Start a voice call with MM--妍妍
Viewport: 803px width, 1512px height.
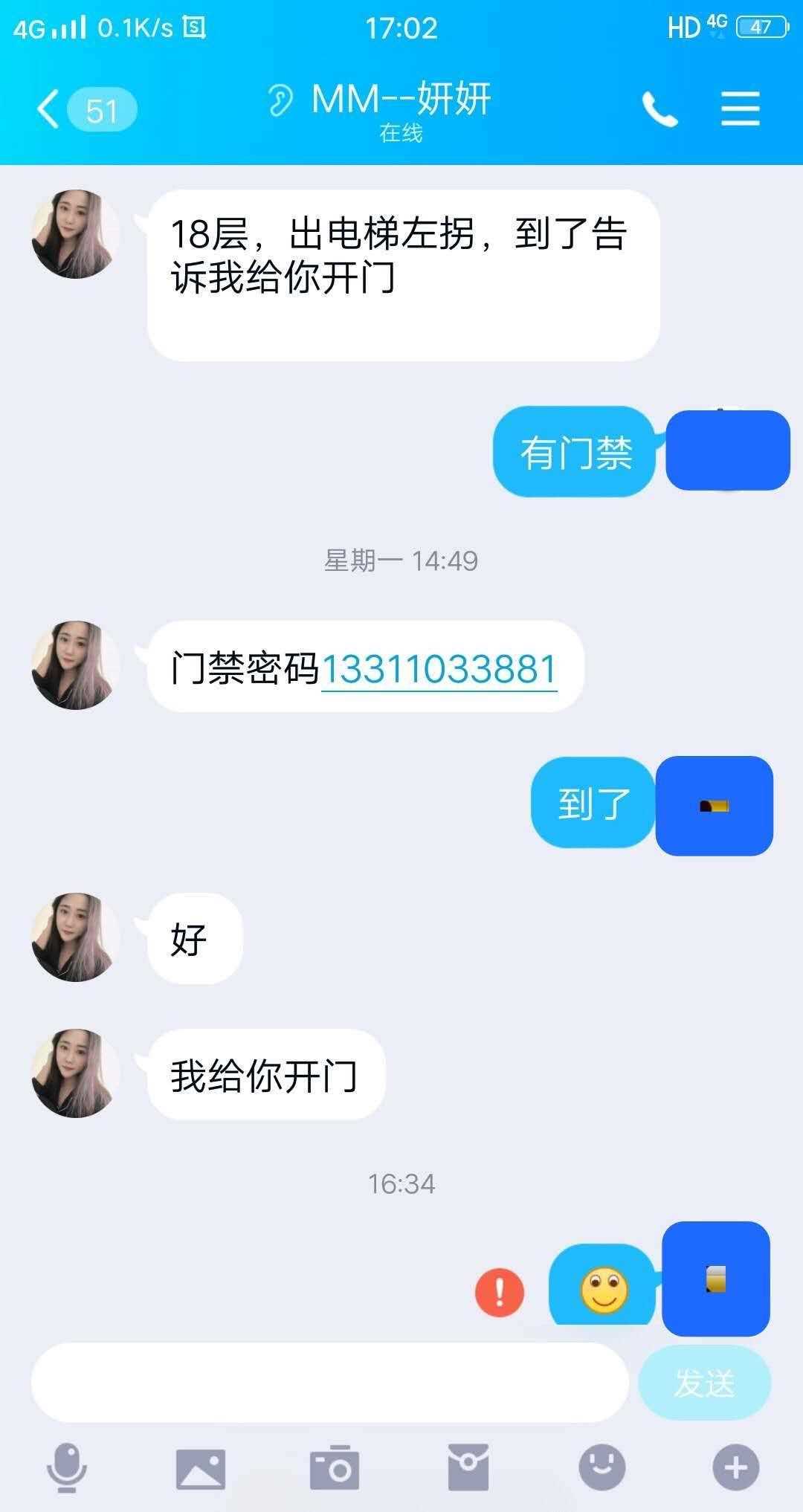point(660,110)
